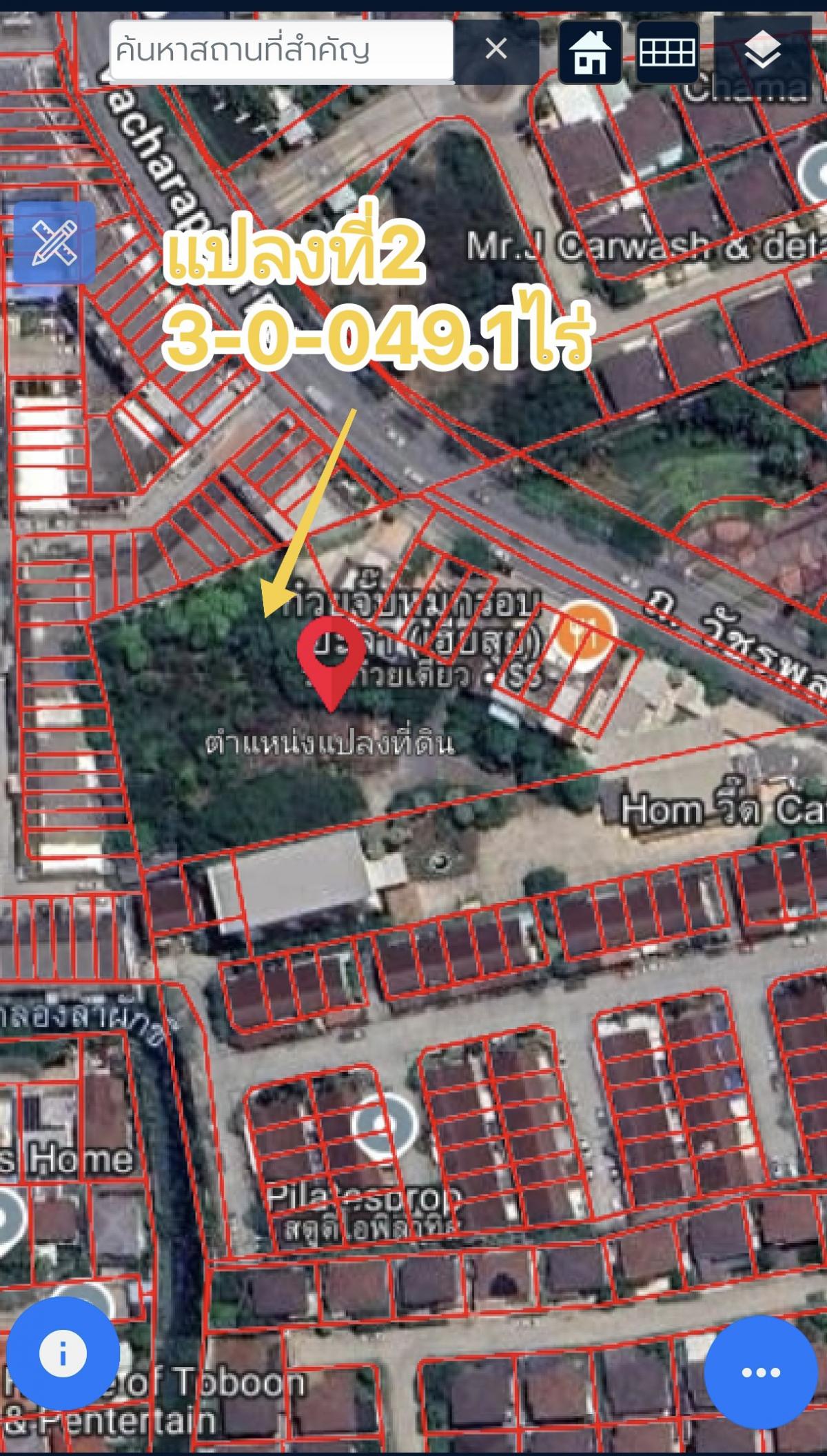Image resolution: width=827 pixels, height=1456 pixels.
Task: Open the ruler and pencil measuring tool
Action: pos(54,243)
